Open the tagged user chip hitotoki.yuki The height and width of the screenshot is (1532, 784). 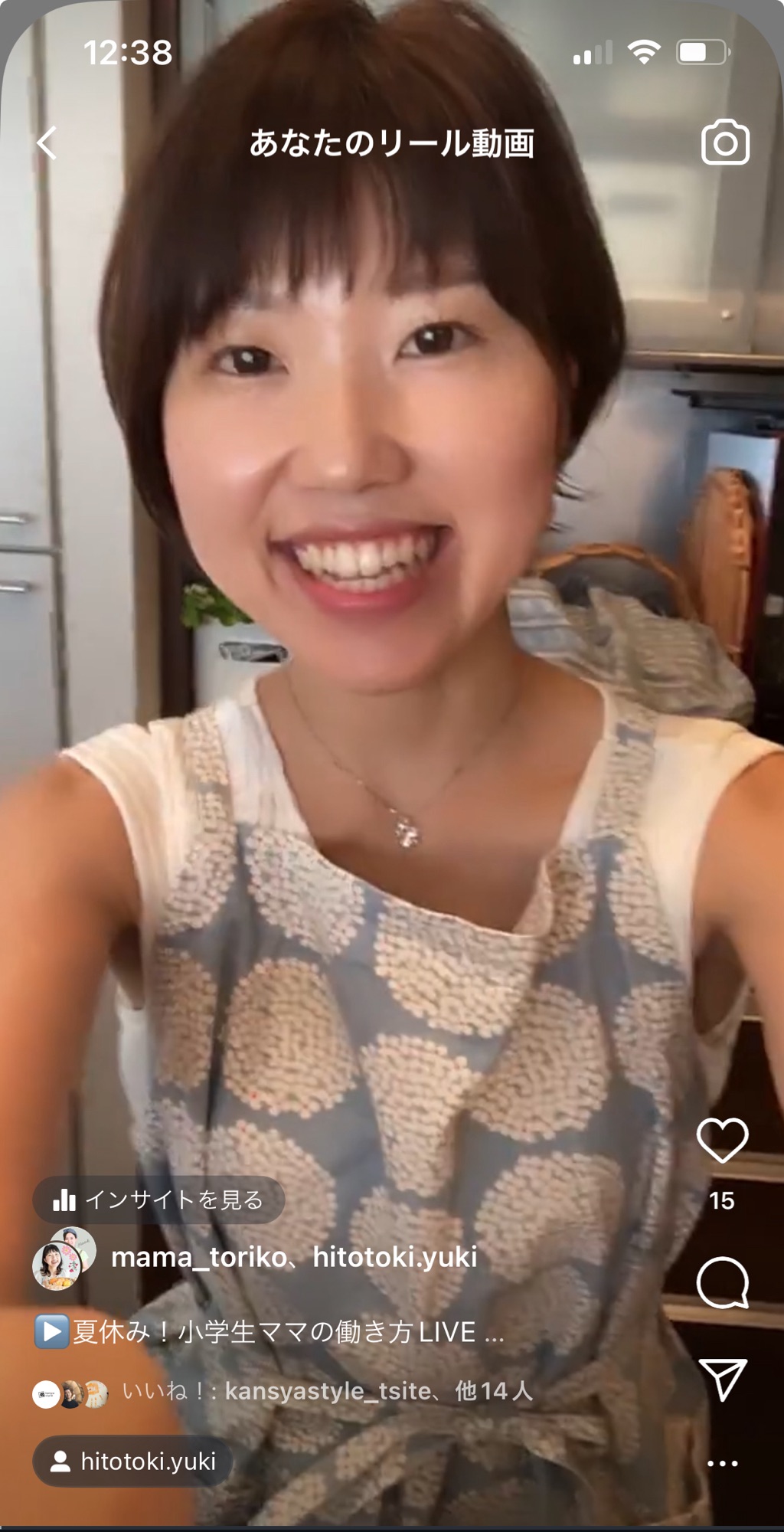pos(132,1462)
